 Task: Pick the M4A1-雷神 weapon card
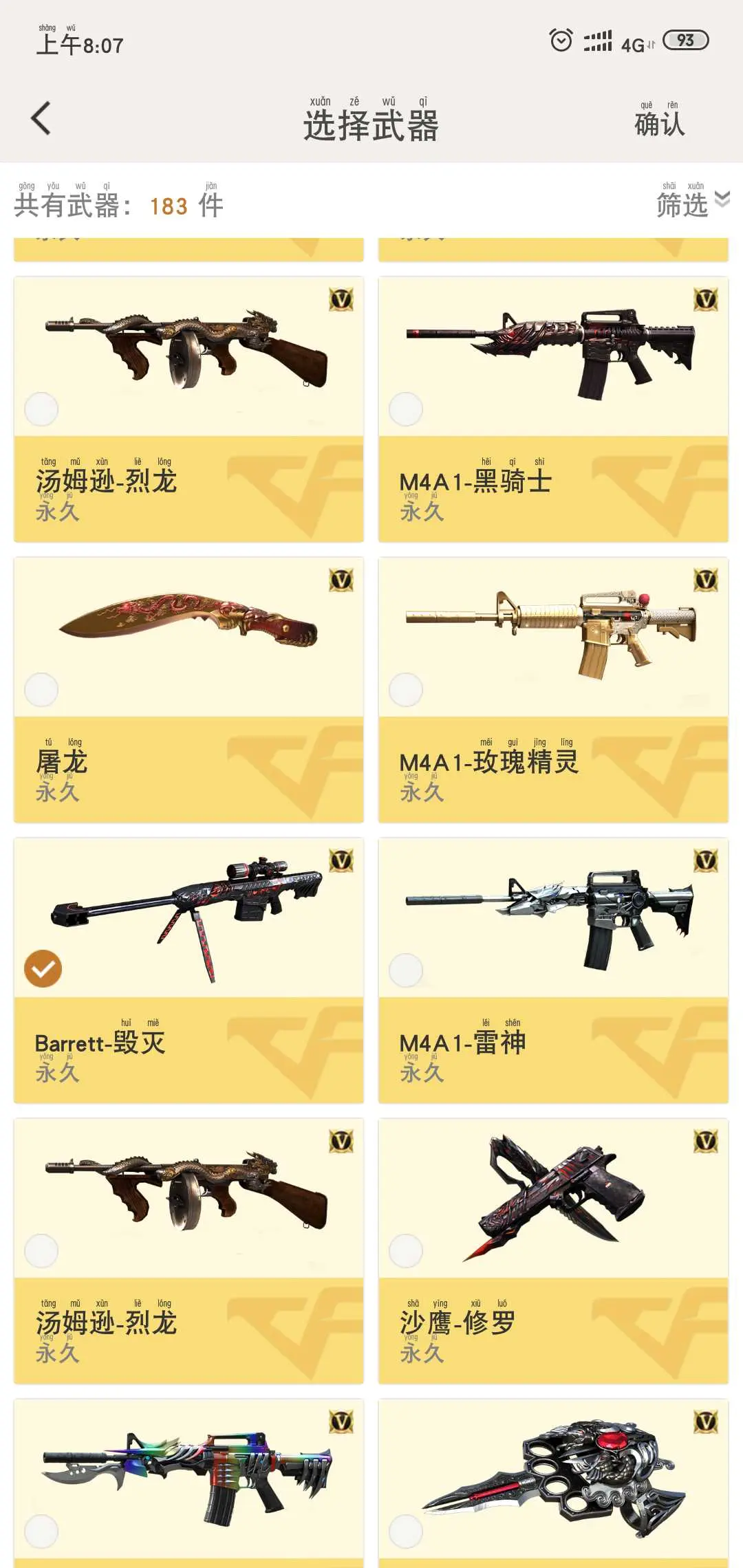pos(553,970)
